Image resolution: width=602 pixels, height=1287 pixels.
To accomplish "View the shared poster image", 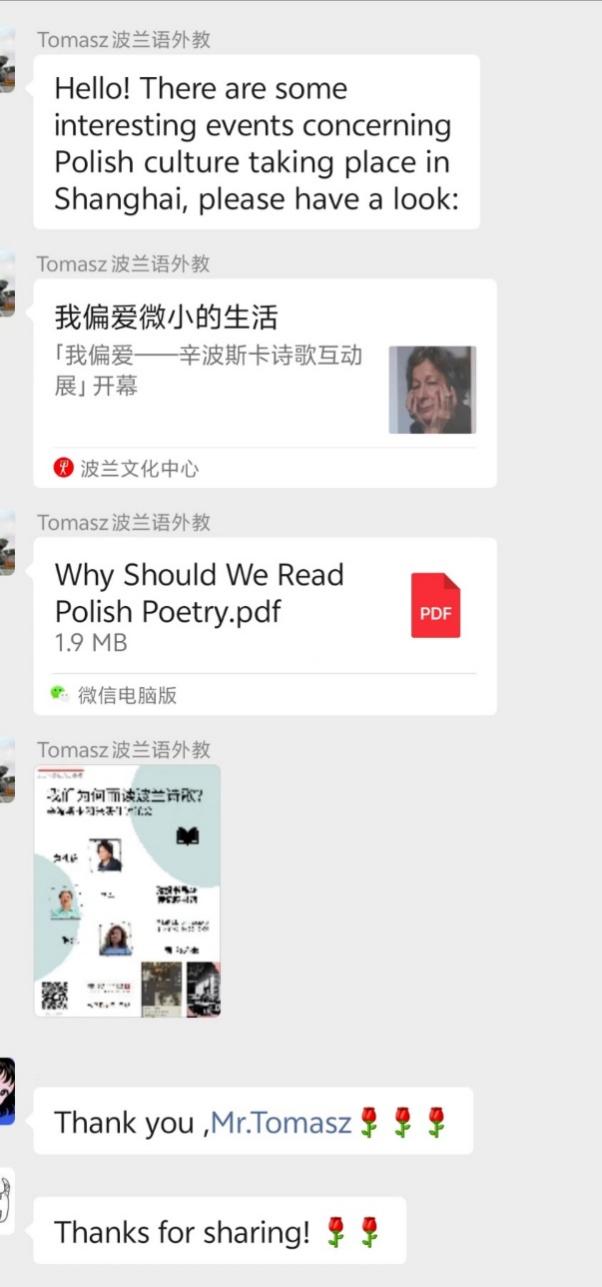I will coord(127,890).
